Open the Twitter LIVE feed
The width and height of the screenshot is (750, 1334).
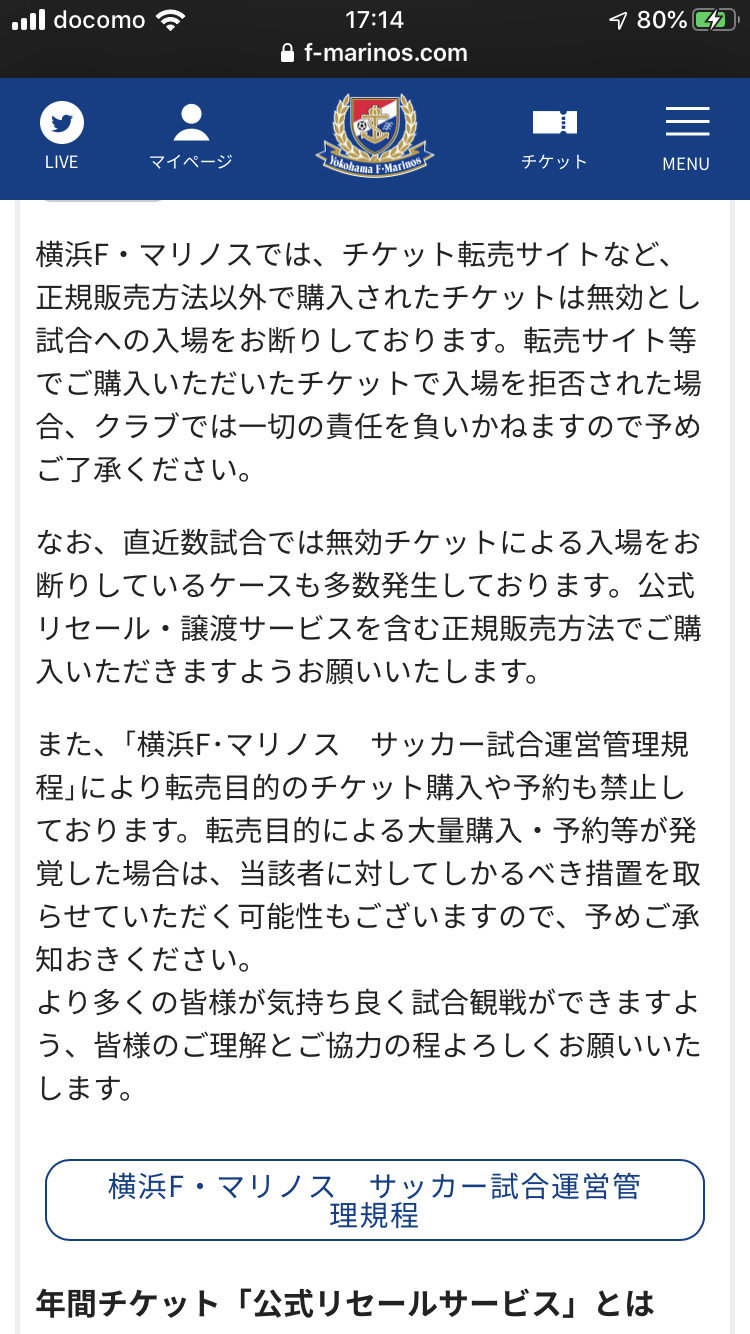pyautogui.click(x=61, y=137)
